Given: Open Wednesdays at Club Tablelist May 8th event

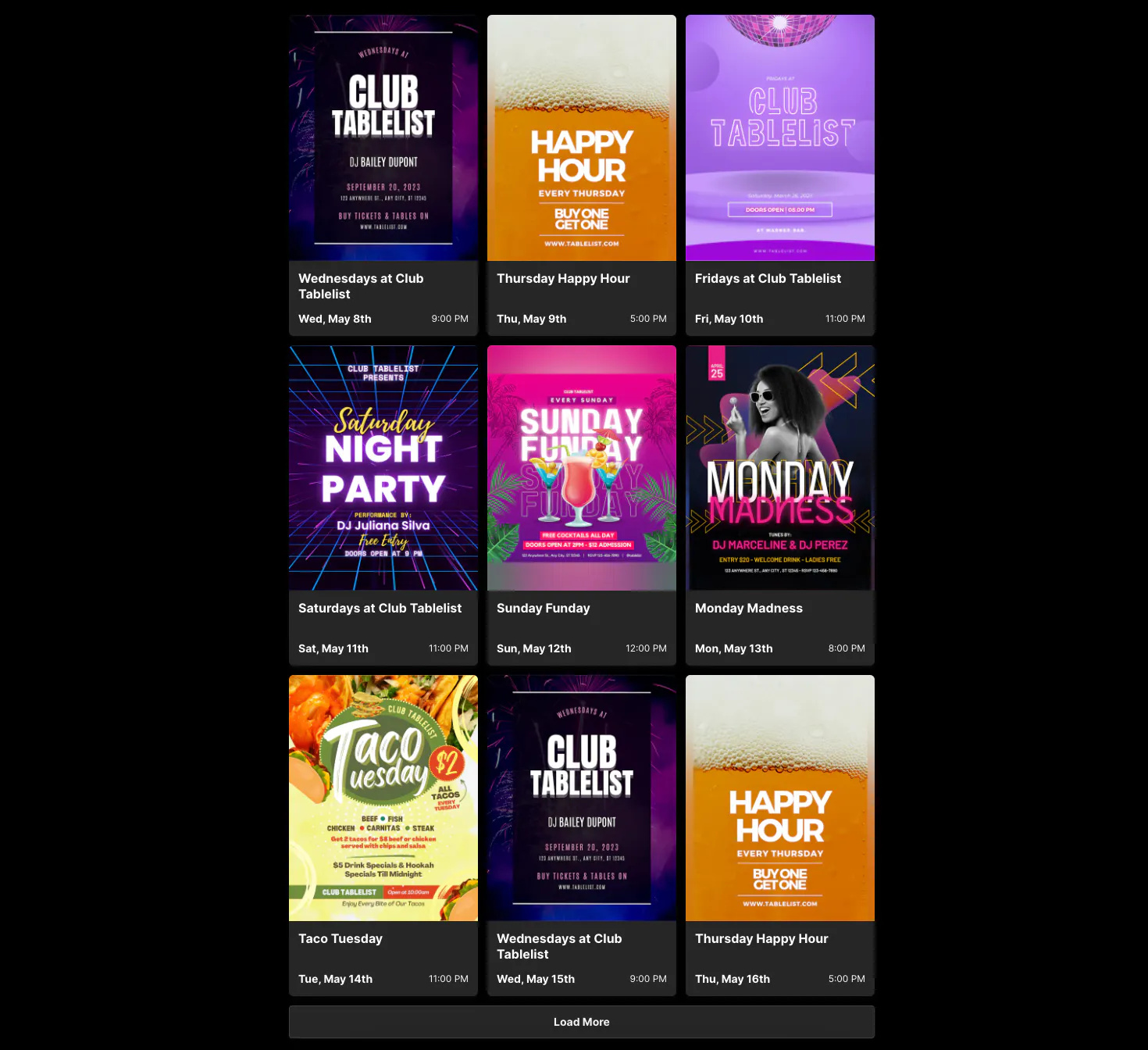Looking at the screenshot, I should [383, 176].
